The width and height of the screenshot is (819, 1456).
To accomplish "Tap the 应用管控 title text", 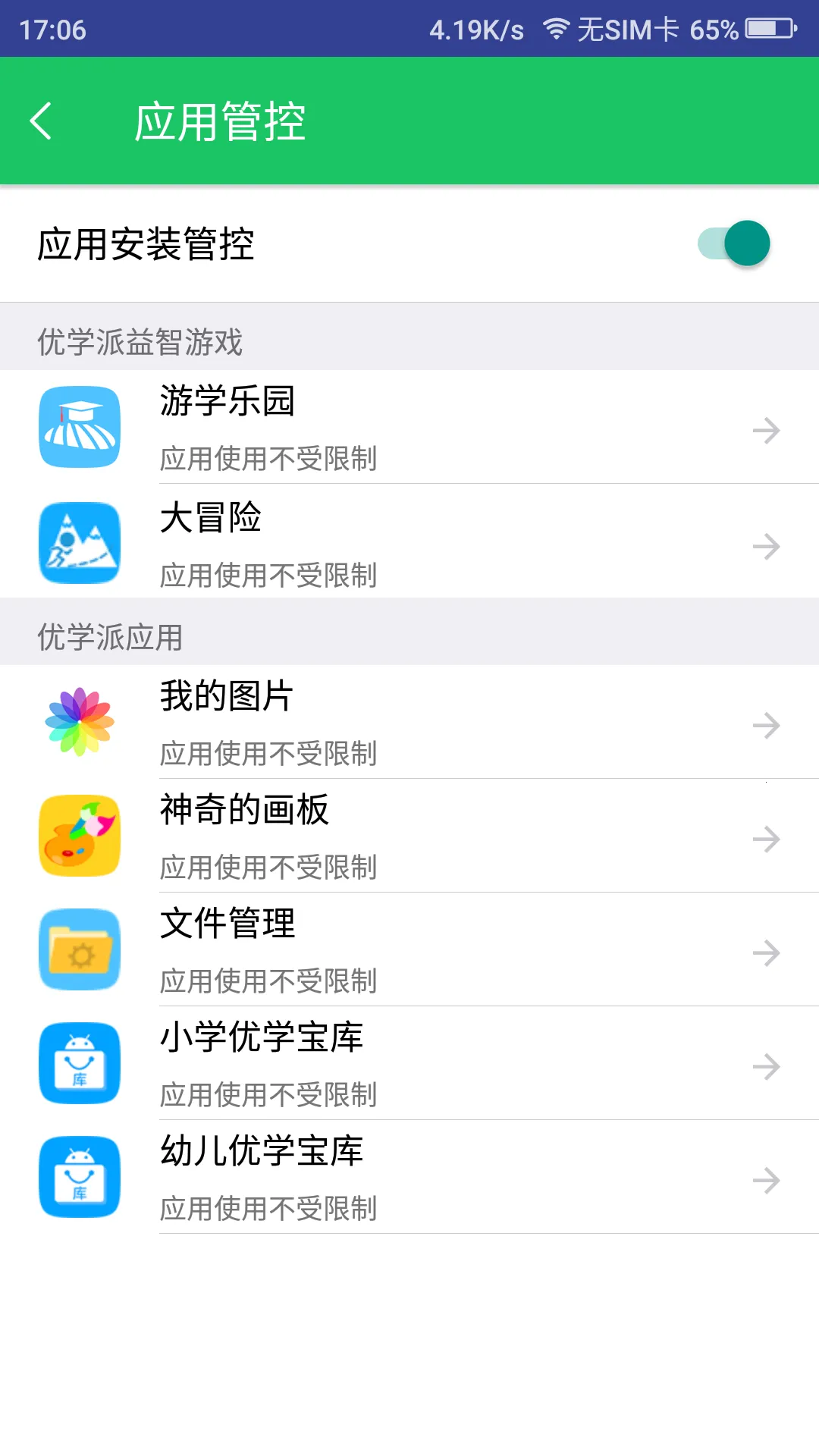I will coord(218,121).
